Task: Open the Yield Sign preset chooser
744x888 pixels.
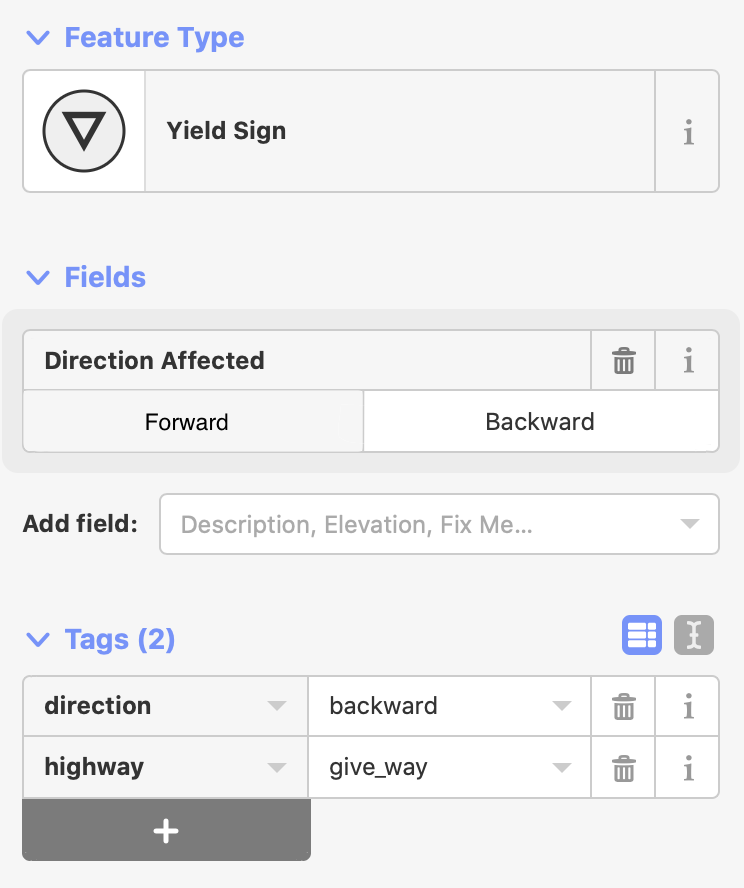Action: pyautogui.click(x=339, y=131)
